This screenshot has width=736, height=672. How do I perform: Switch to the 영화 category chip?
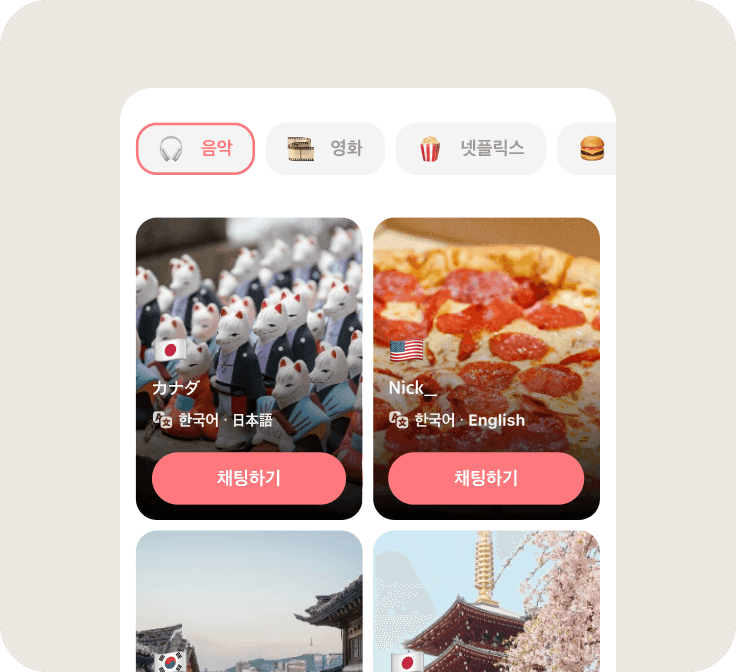(325, 149)
